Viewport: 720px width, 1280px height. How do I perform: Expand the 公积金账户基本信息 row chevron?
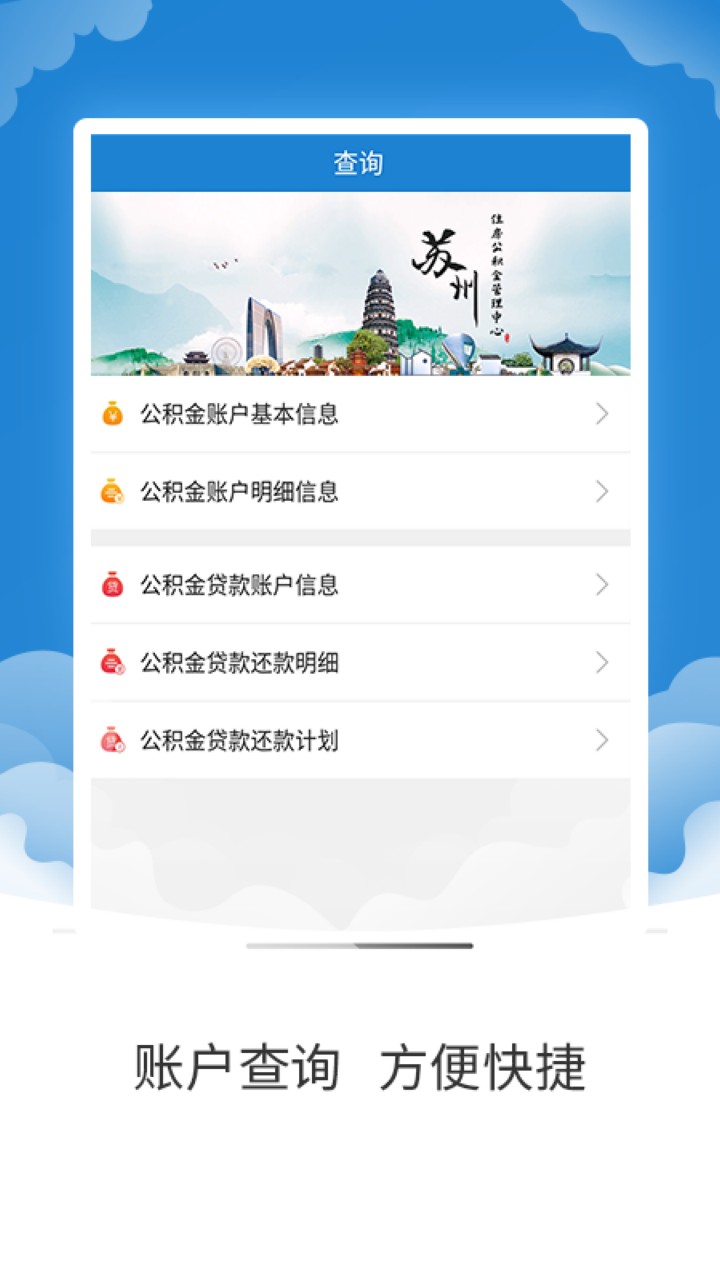coord(600,413)
